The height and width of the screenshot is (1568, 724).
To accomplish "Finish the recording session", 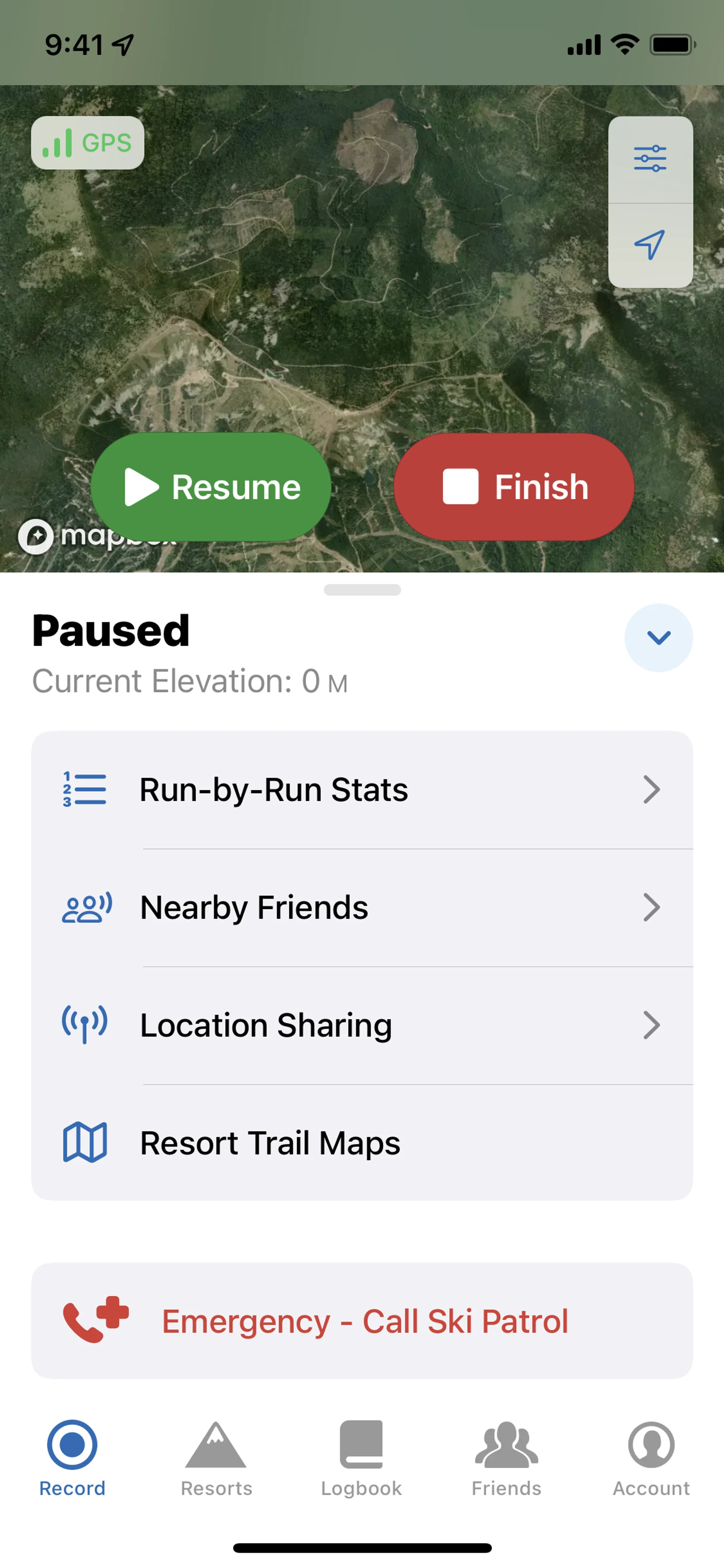I will click(x=514, y=487).
